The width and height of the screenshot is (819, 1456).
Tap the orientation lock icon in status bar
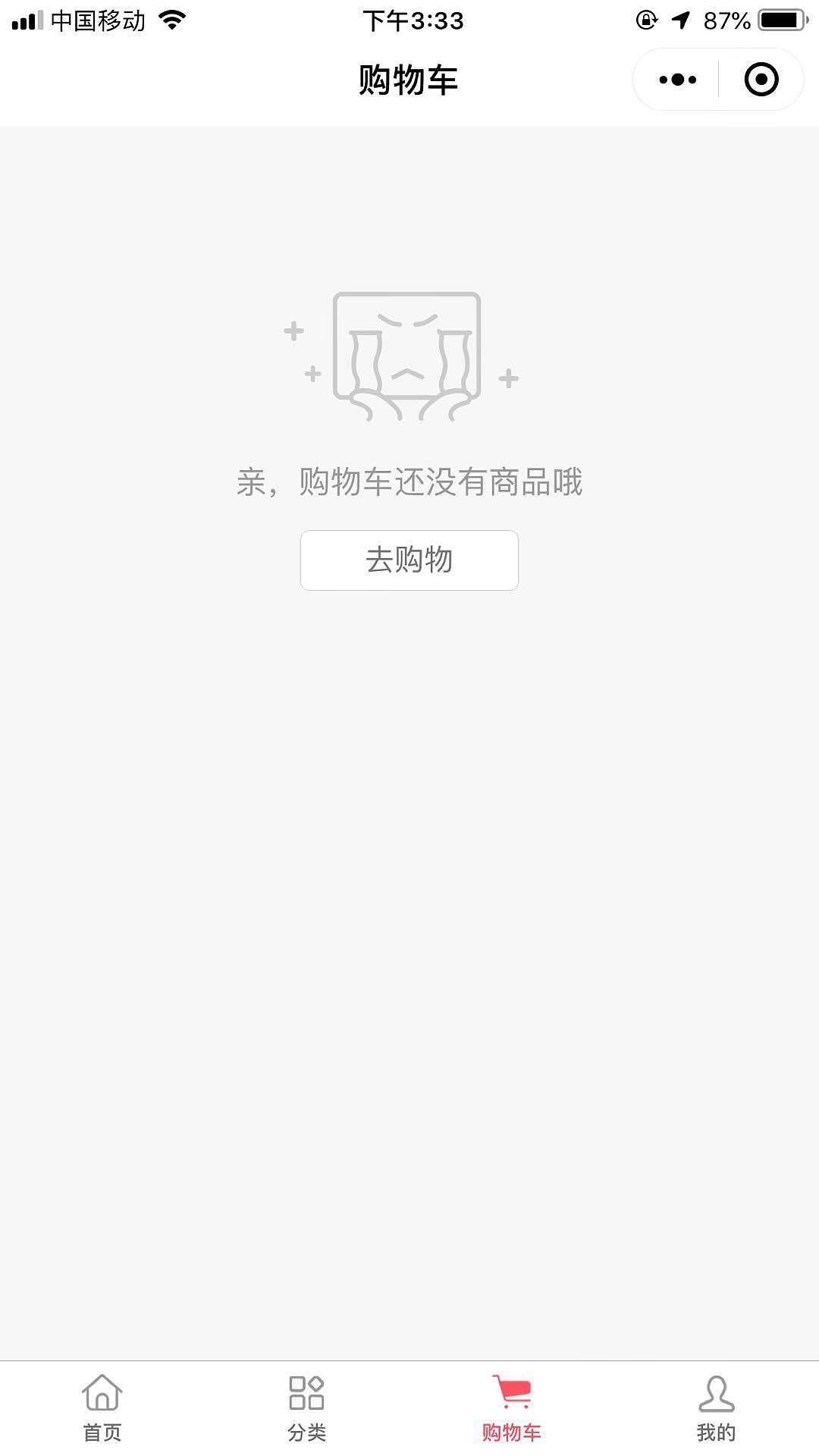point(644,20)
